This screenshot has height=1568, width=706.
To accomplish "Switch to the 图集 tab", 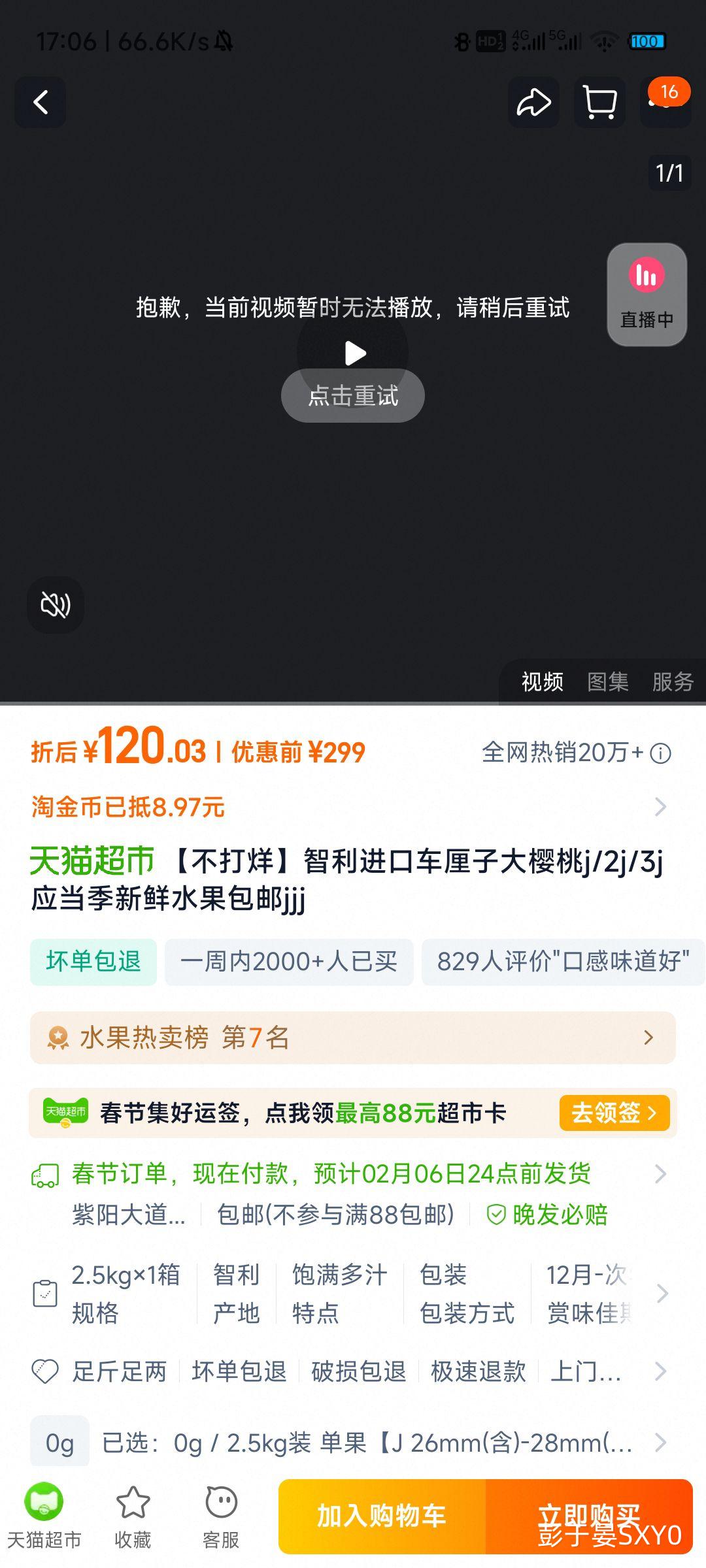I will (x=607, y=682).
